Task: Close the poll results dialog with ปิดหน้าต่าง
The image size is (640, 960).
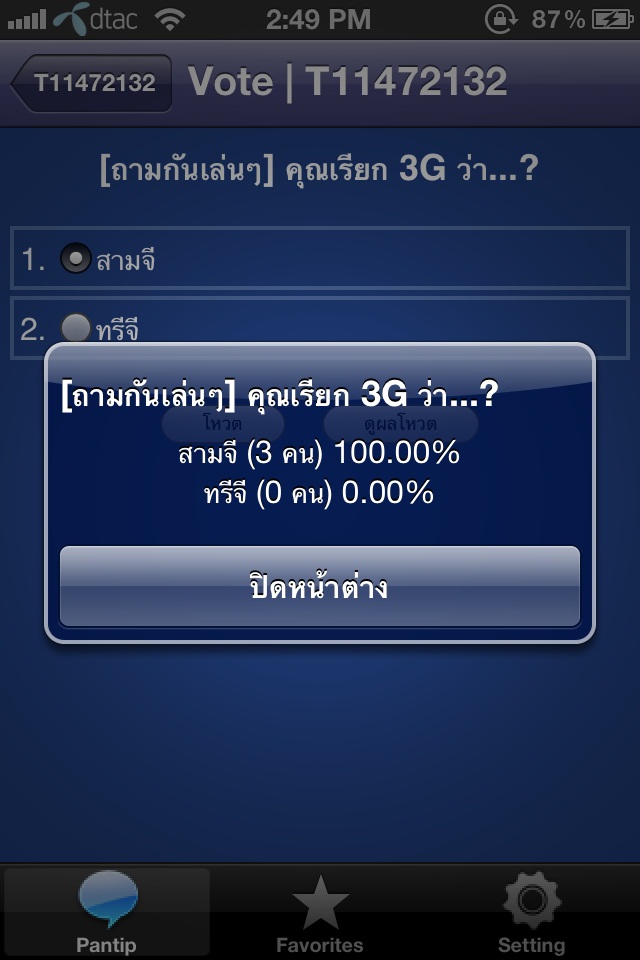Action: (x=320, y=587)
